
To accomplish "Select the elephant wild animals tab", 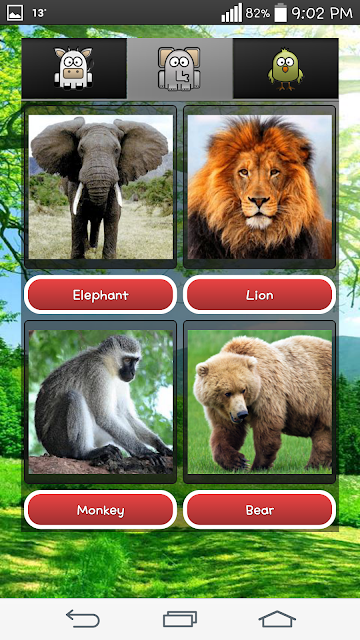I will pyautogui.click(x=180, y=69).
